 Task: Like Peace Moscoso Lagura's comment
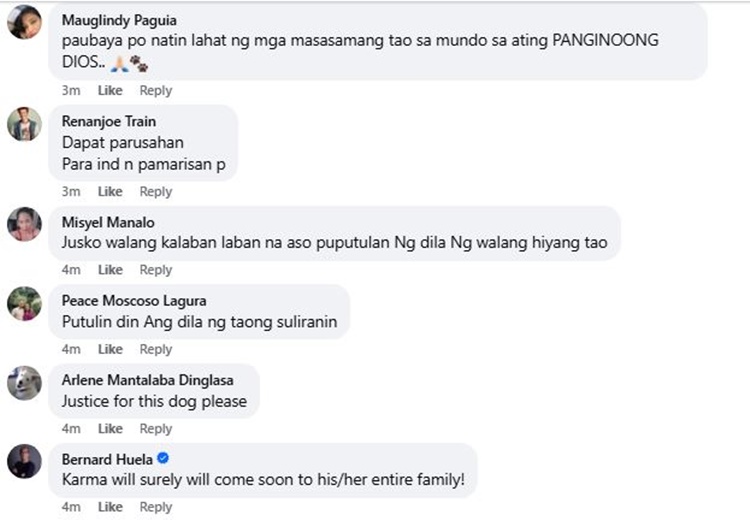110,350
